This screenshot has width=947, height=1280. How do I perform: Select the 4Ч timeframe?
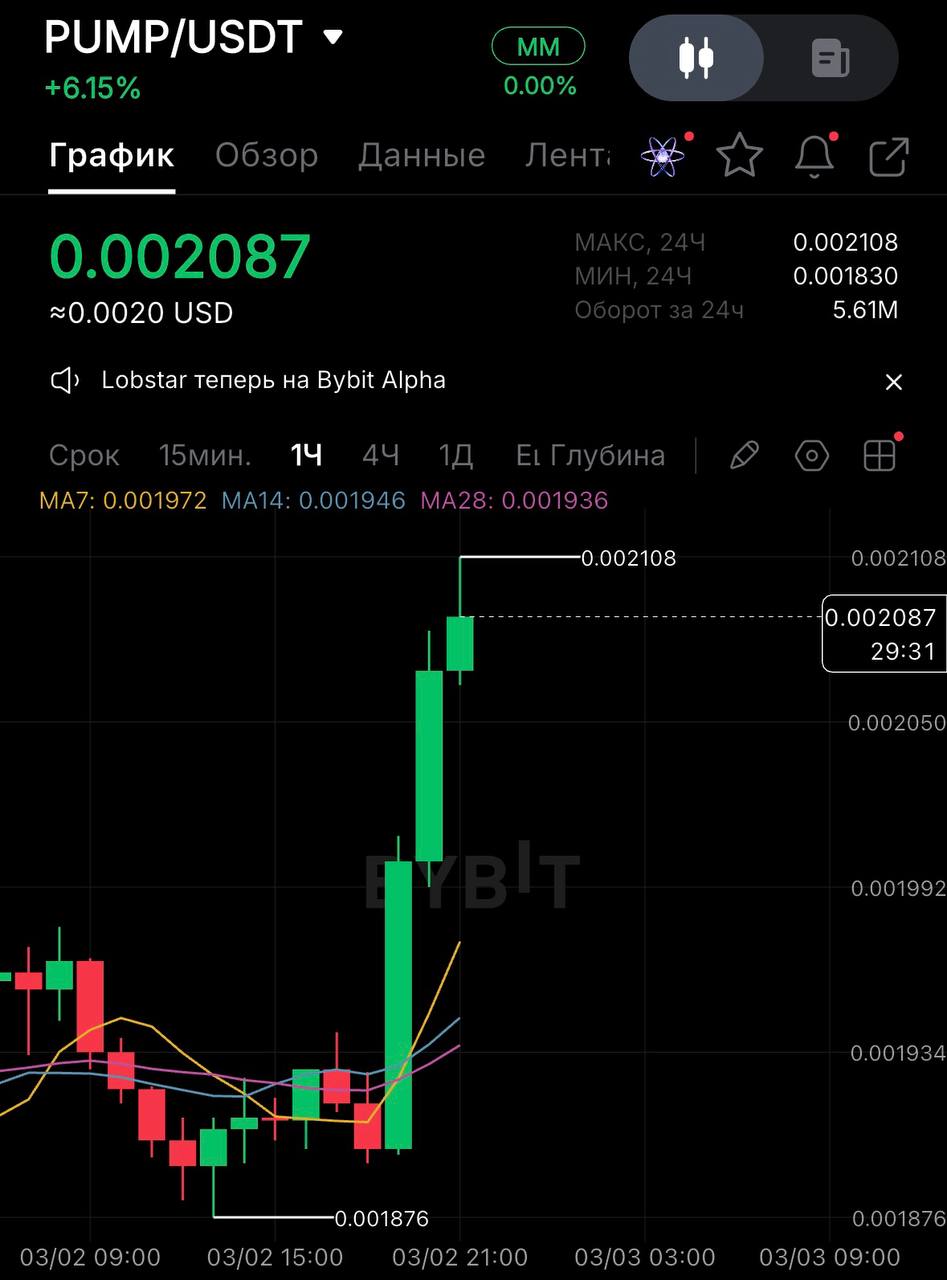click(x=380, y=456)
